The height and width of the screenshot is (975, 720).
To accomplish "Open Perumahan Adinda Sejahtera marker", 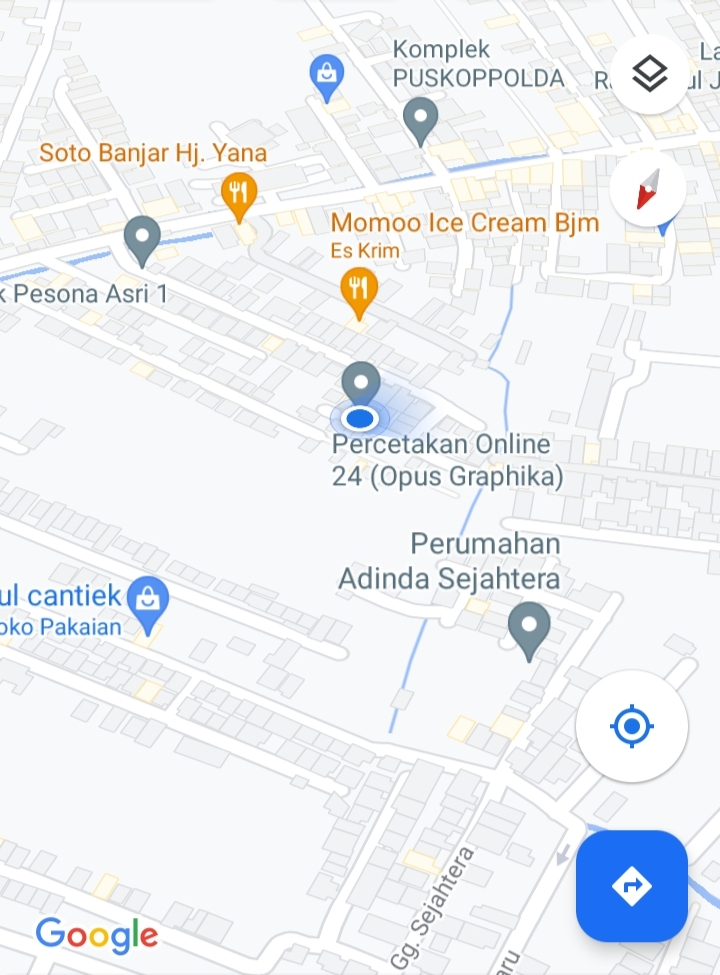I will 529,625.
